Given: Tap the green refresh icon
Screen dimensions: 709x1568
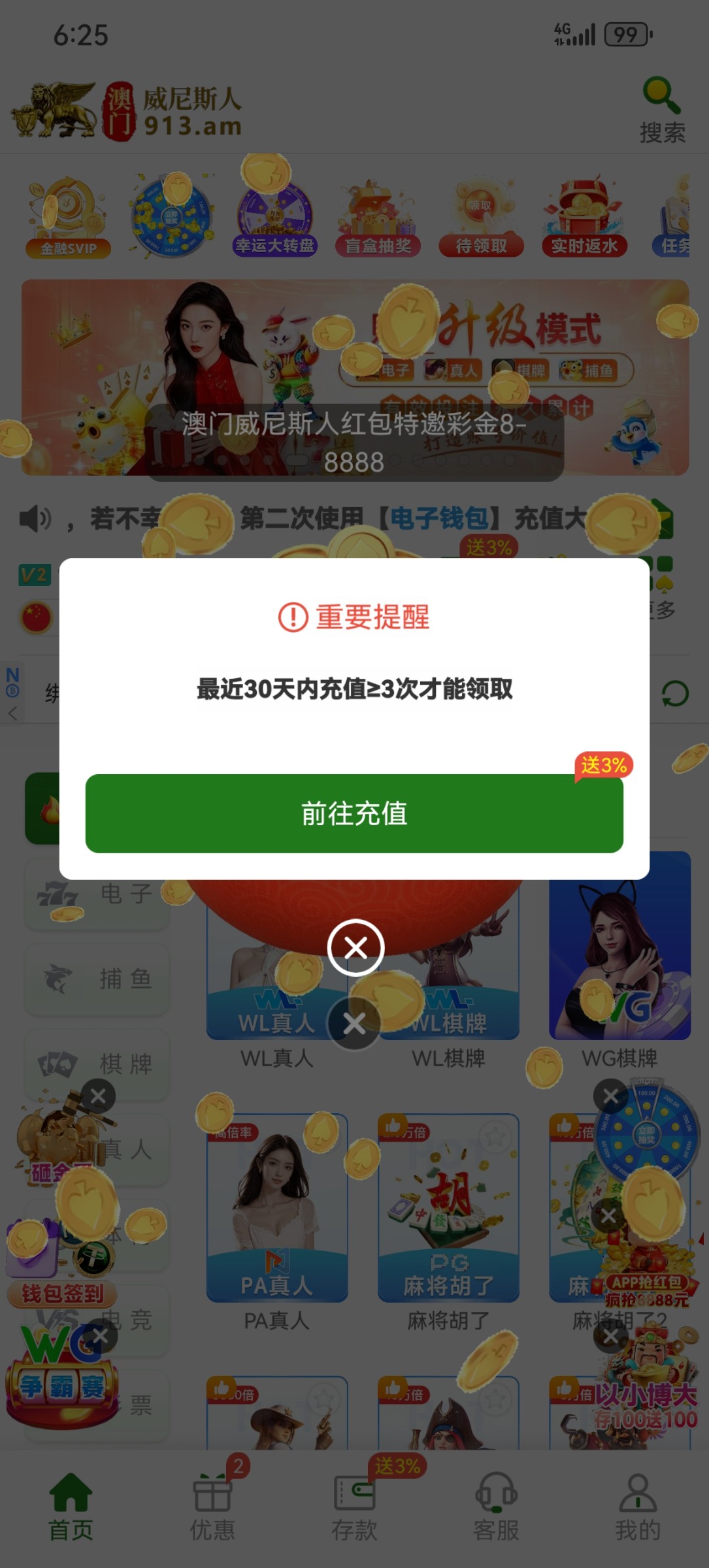Looking at the screenshot, I should [674, 694].
